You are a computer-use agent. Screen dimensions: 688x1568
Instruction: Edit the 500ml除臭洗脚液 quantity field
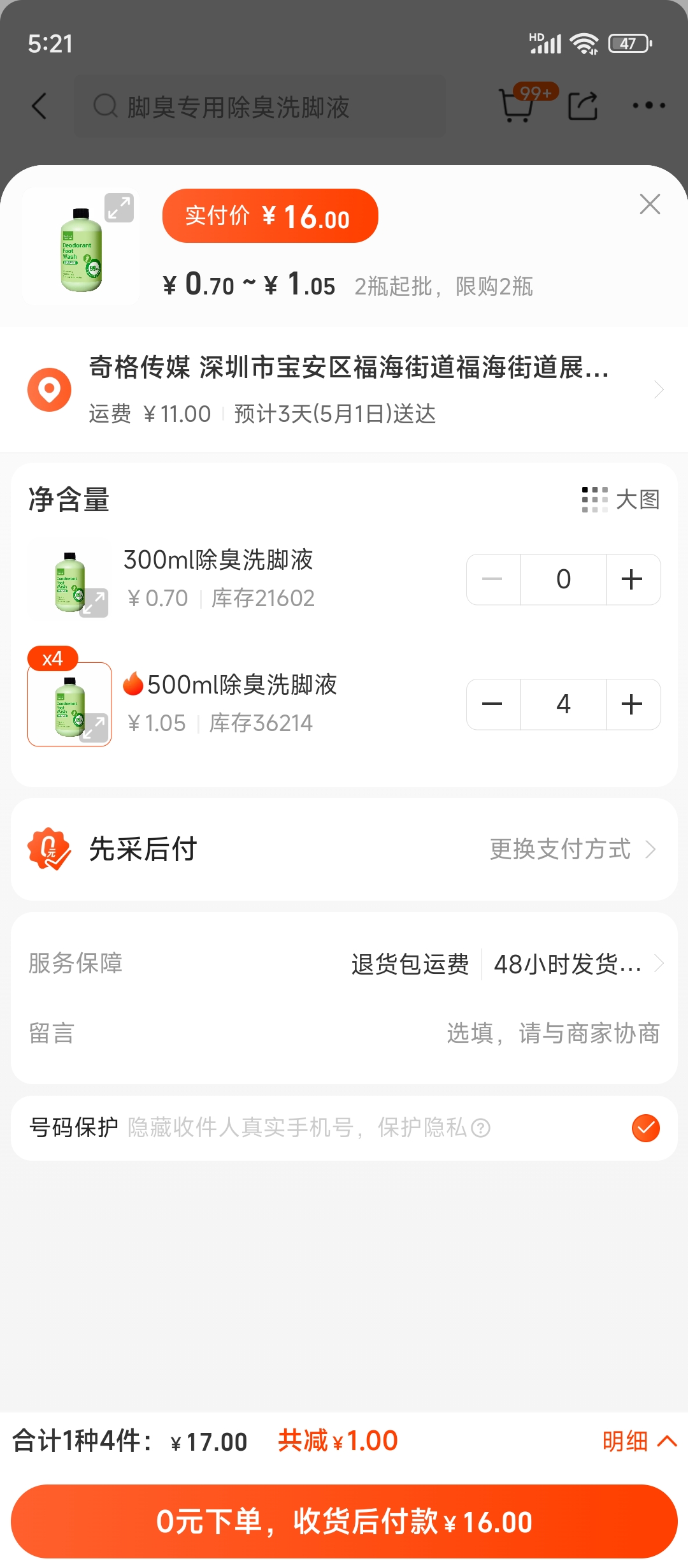pos(563,704)
